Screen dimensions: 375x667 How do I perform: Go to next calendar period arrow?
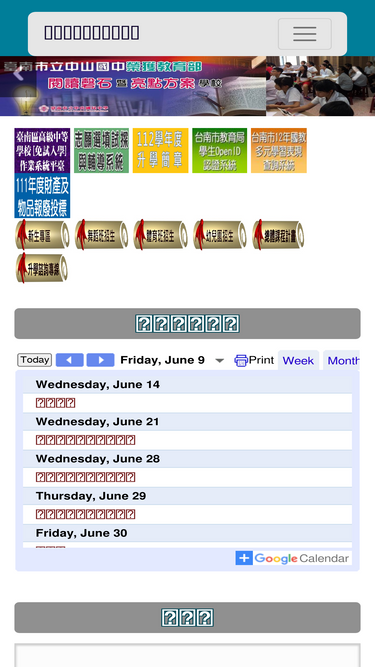pos(100,360)
